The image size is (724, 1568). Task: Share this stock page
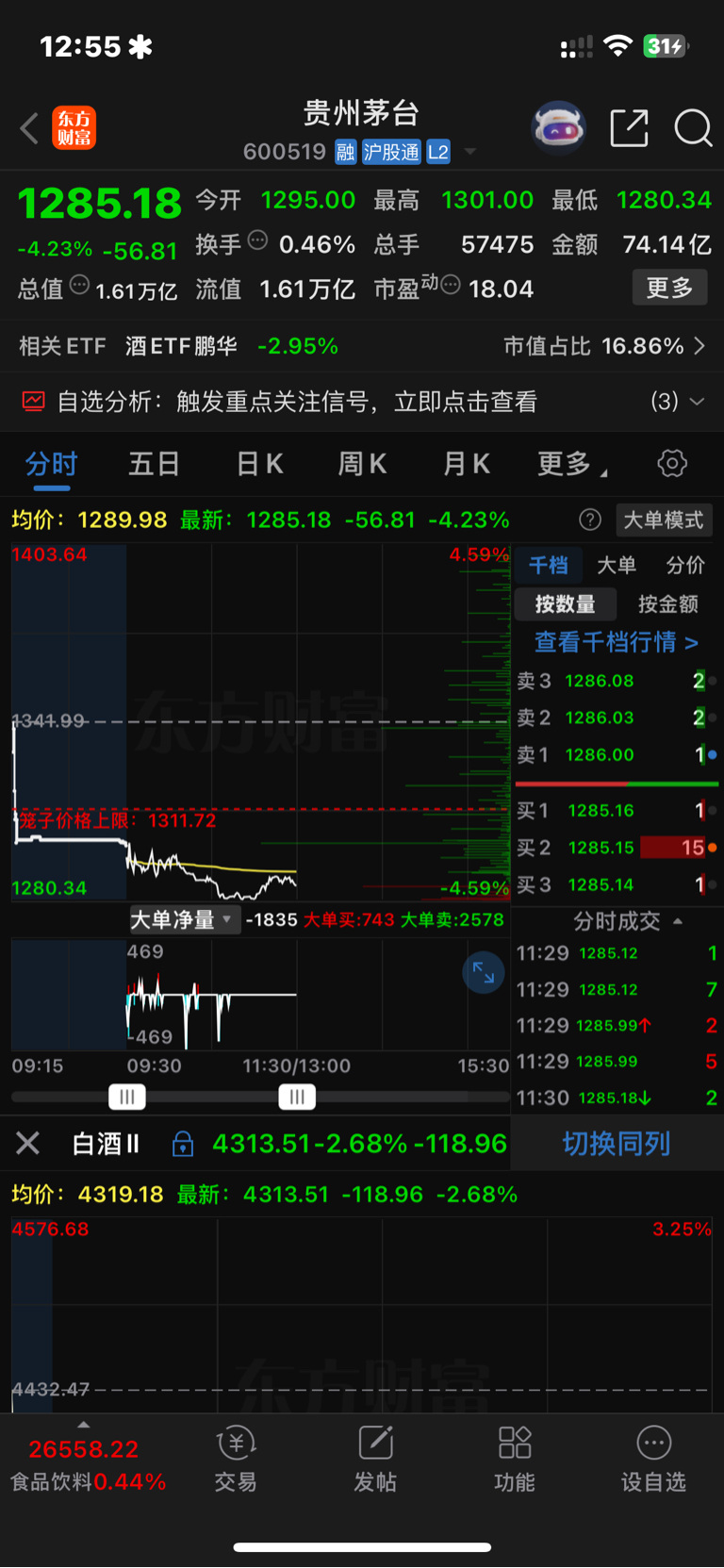[629, 128]
